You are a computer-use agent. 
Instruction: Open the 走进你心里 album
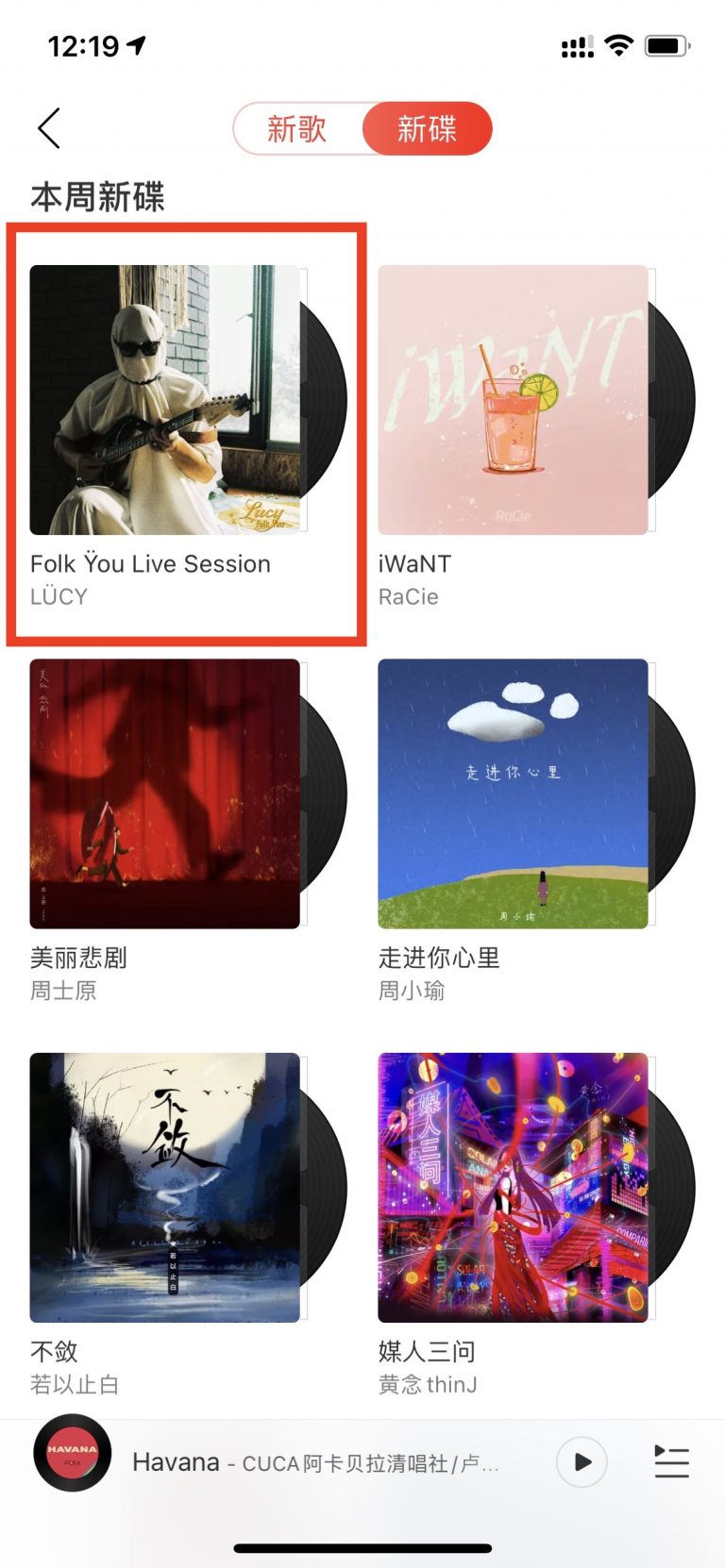tap(513, 793)
